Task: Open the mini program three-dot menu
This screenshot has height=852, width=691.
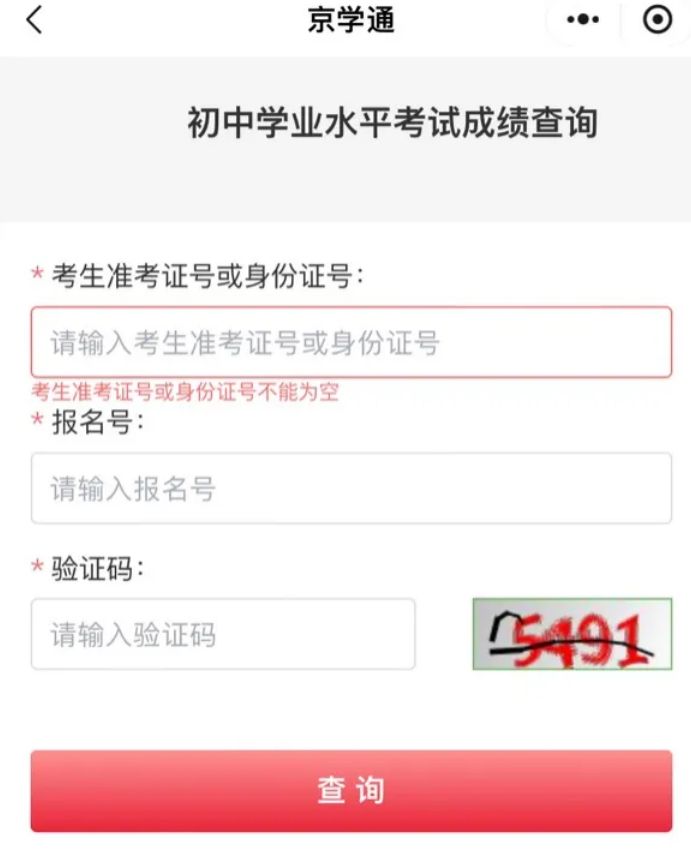Action: 583,20
